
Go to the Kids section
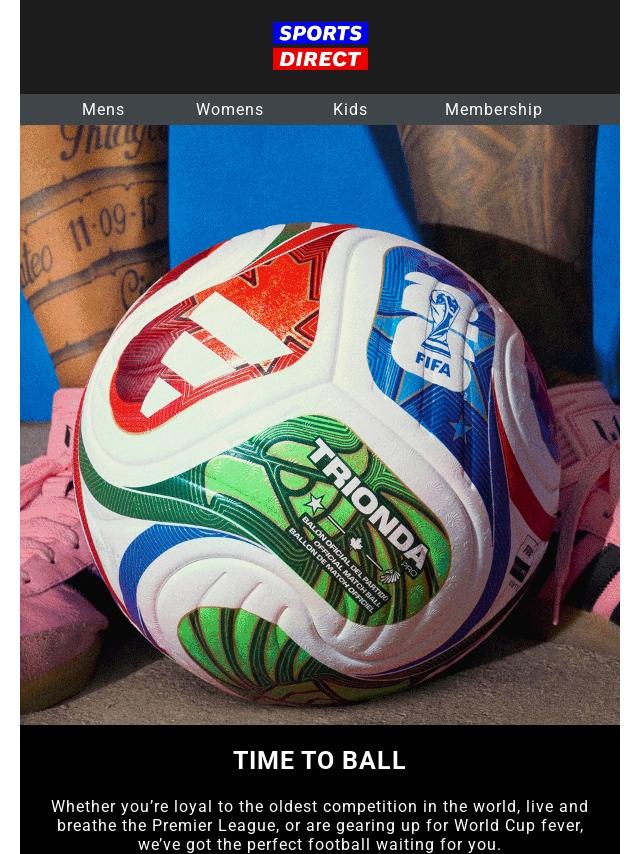click(x=350, y=110)
